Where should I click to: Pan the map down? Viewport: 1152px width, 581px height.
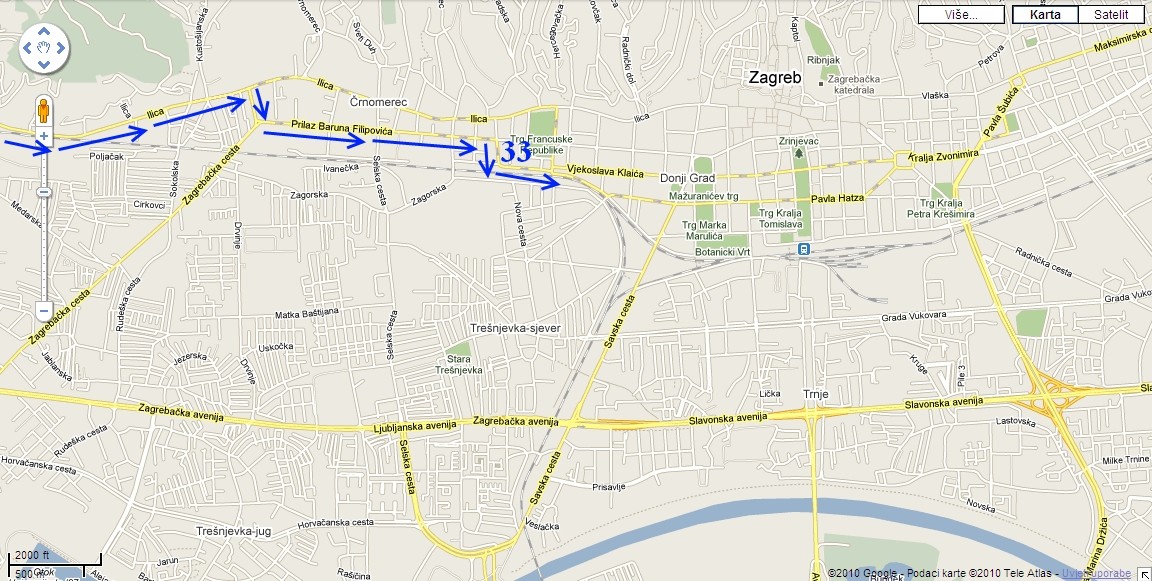pyautogui.click(x=43, y=64)
